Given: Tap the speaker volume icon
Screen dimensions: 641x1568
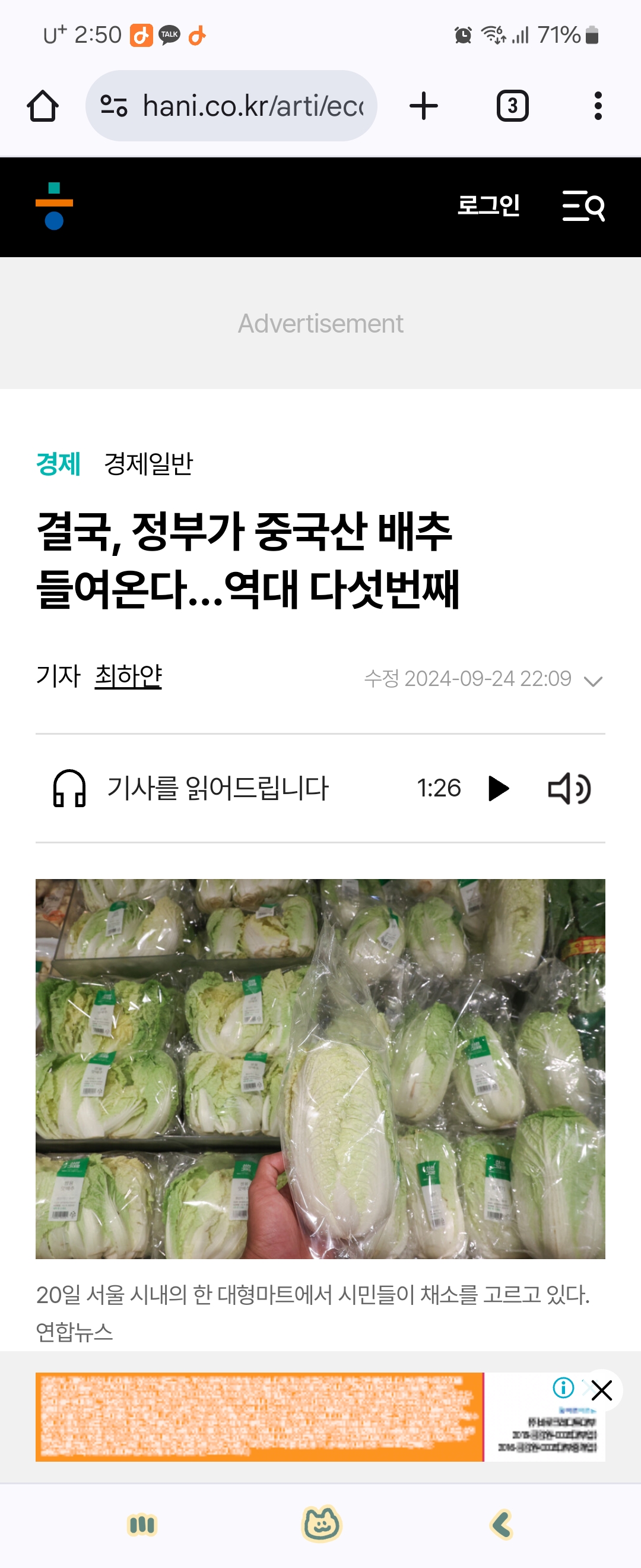Looking at the screenshot, I should tap(569, 788).
